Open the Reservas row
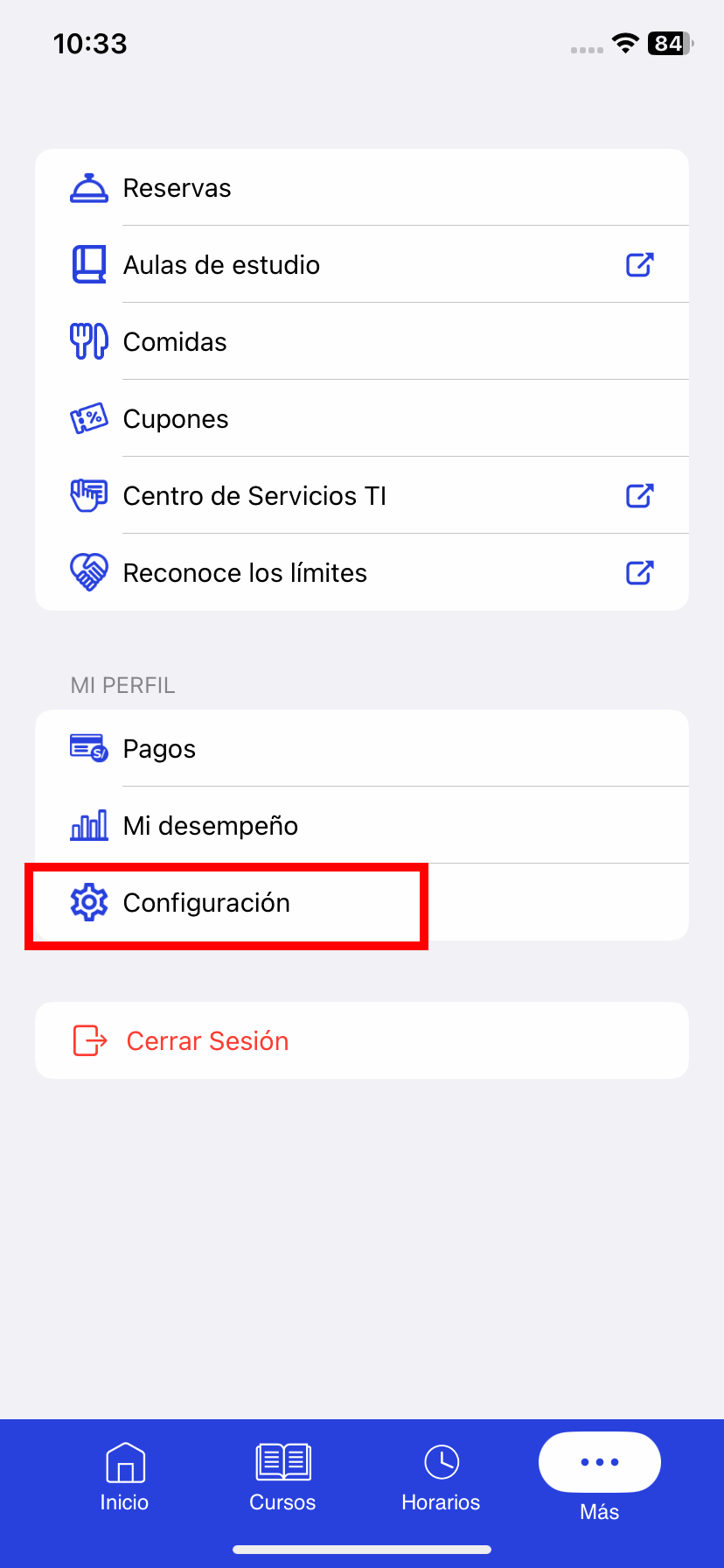Viewport: 724px width, 1568px height. pyautogui.click(x=361, y=188)
